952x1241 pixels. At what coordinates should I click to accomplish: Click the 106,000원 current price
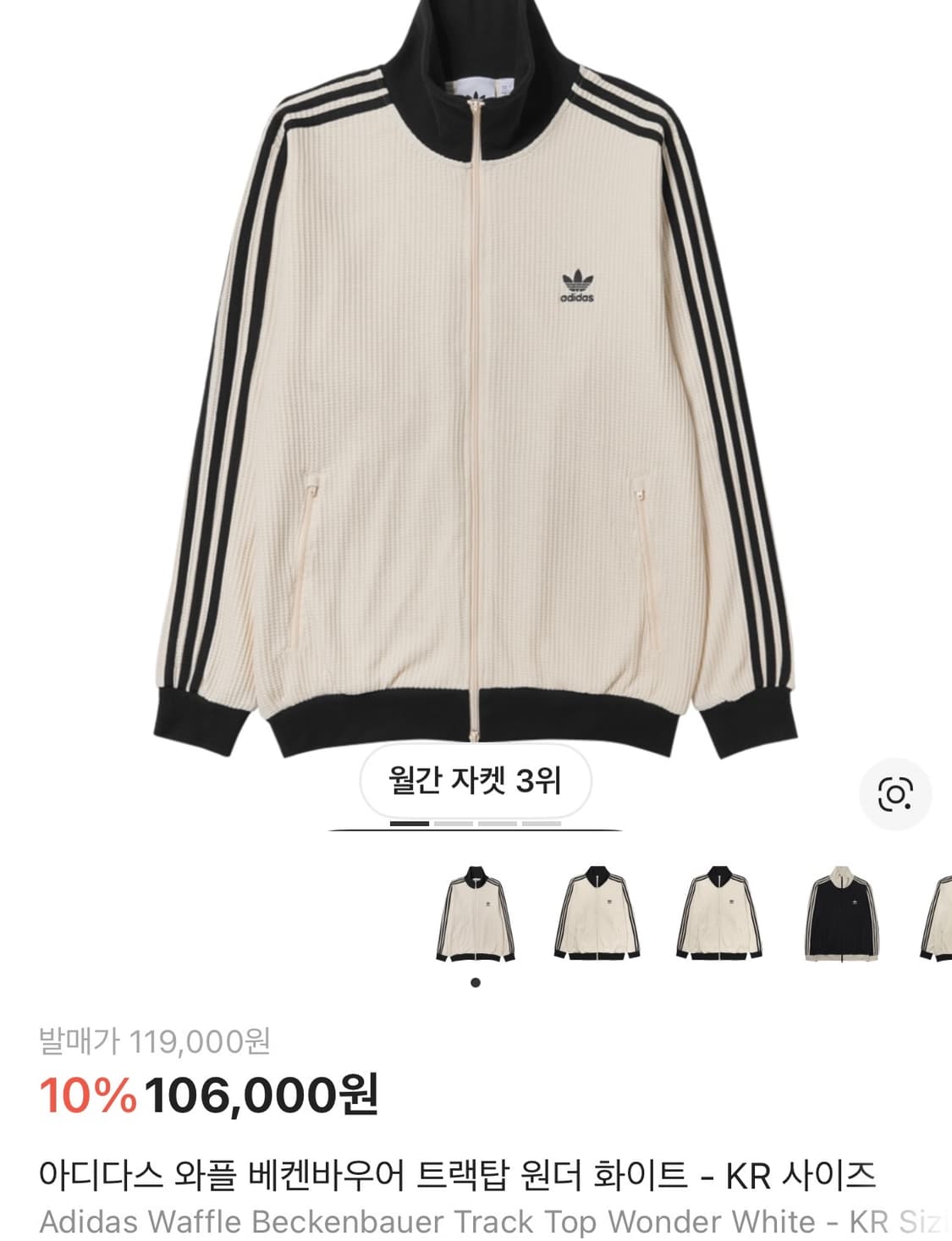tap(262, 1098)
